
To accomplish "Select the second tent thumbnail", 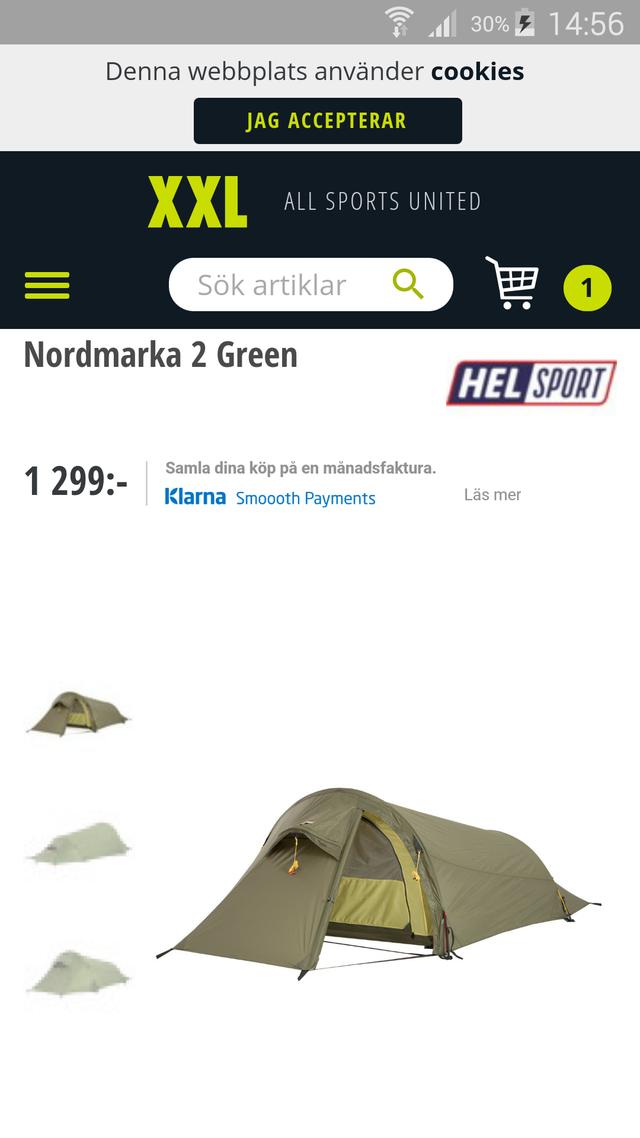I will pos(78,843).
